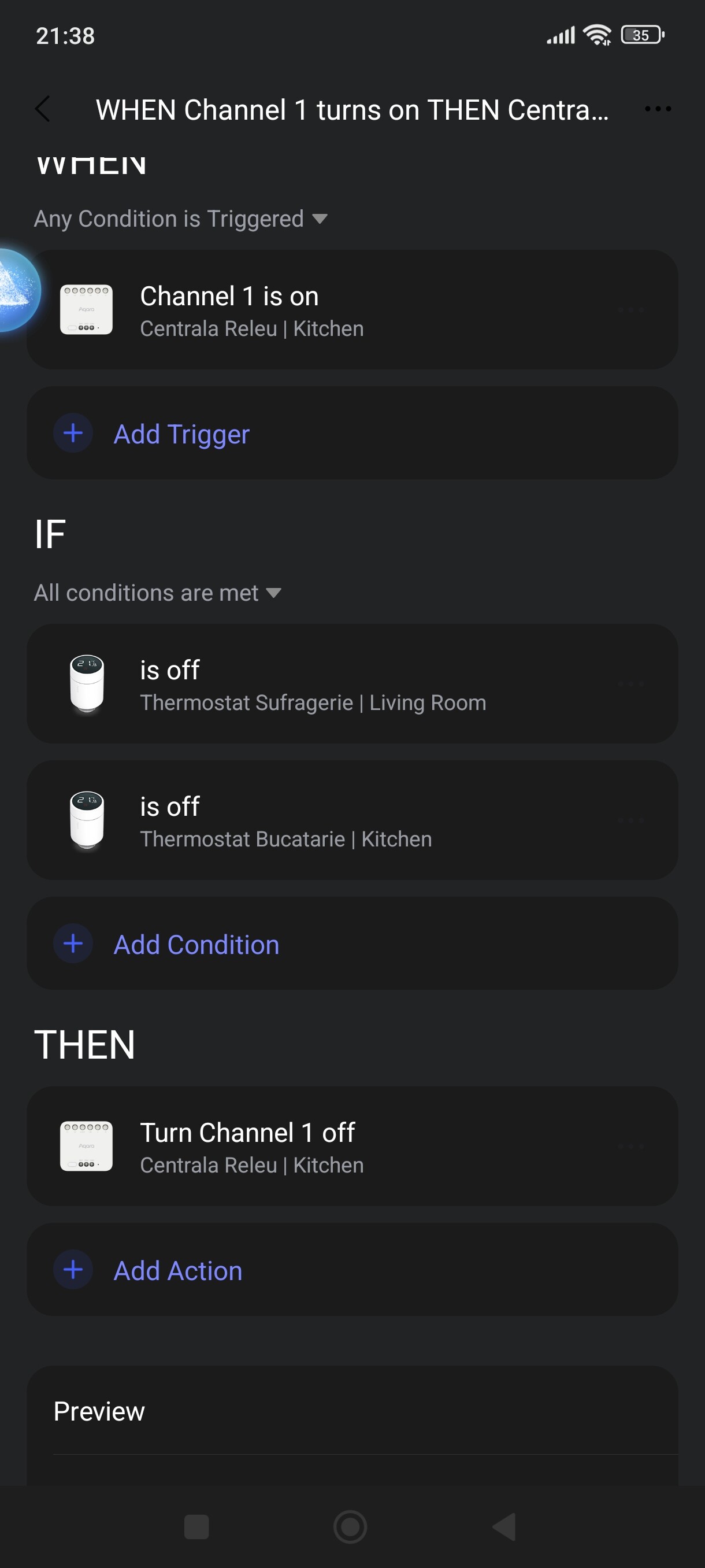The image size is (705, 1568).
Task: Tap Add Condition
Action: pos(196,944)
